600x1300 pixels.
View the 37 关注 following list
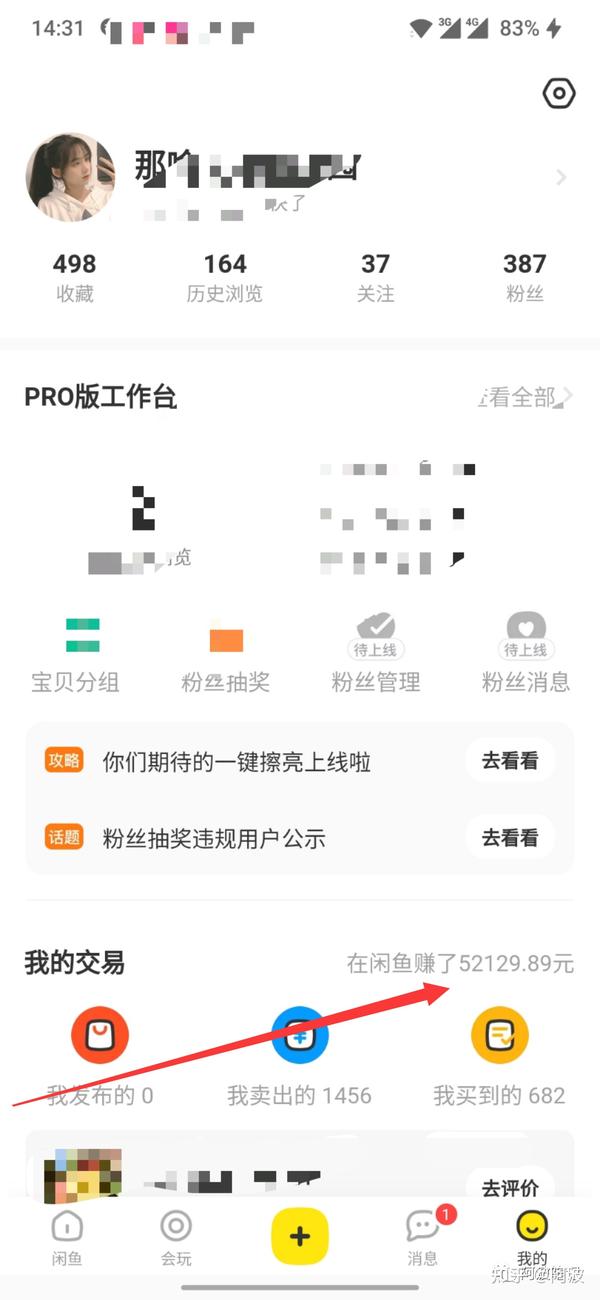375,277
